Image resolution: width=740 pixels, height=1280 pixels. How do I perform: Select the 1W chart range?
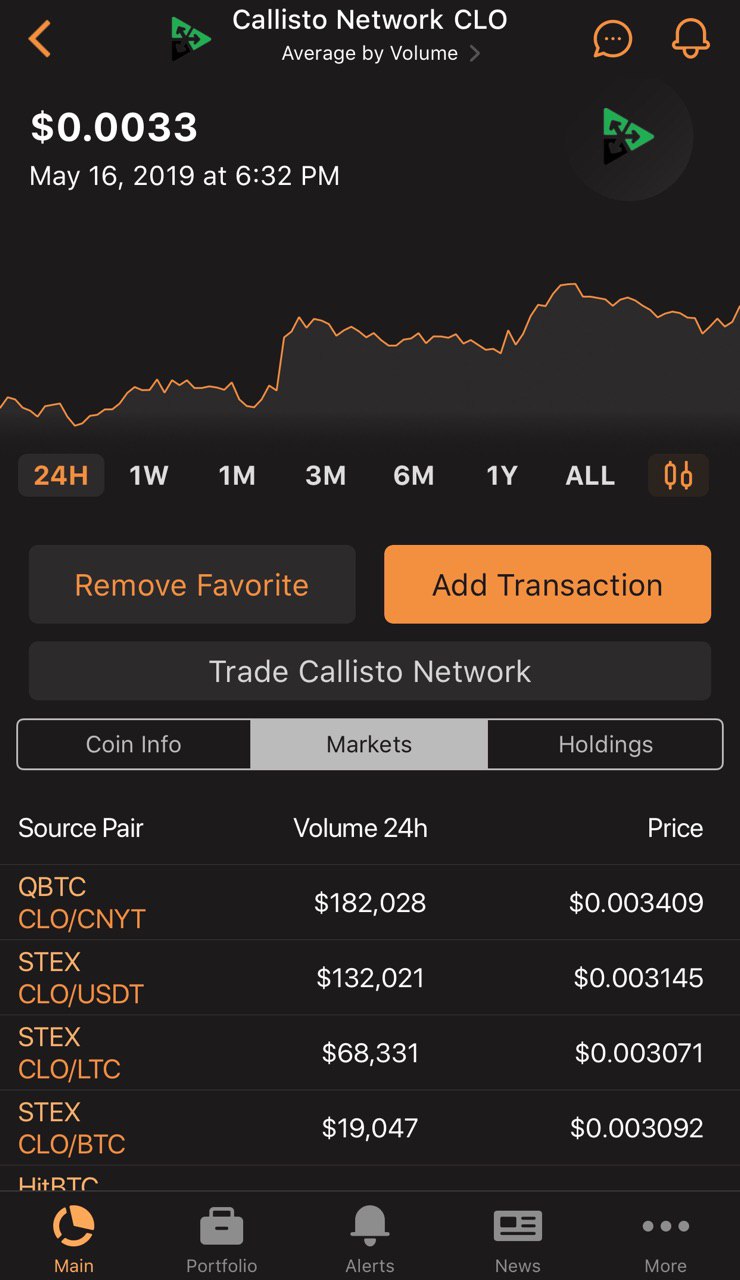click(149, 476)
